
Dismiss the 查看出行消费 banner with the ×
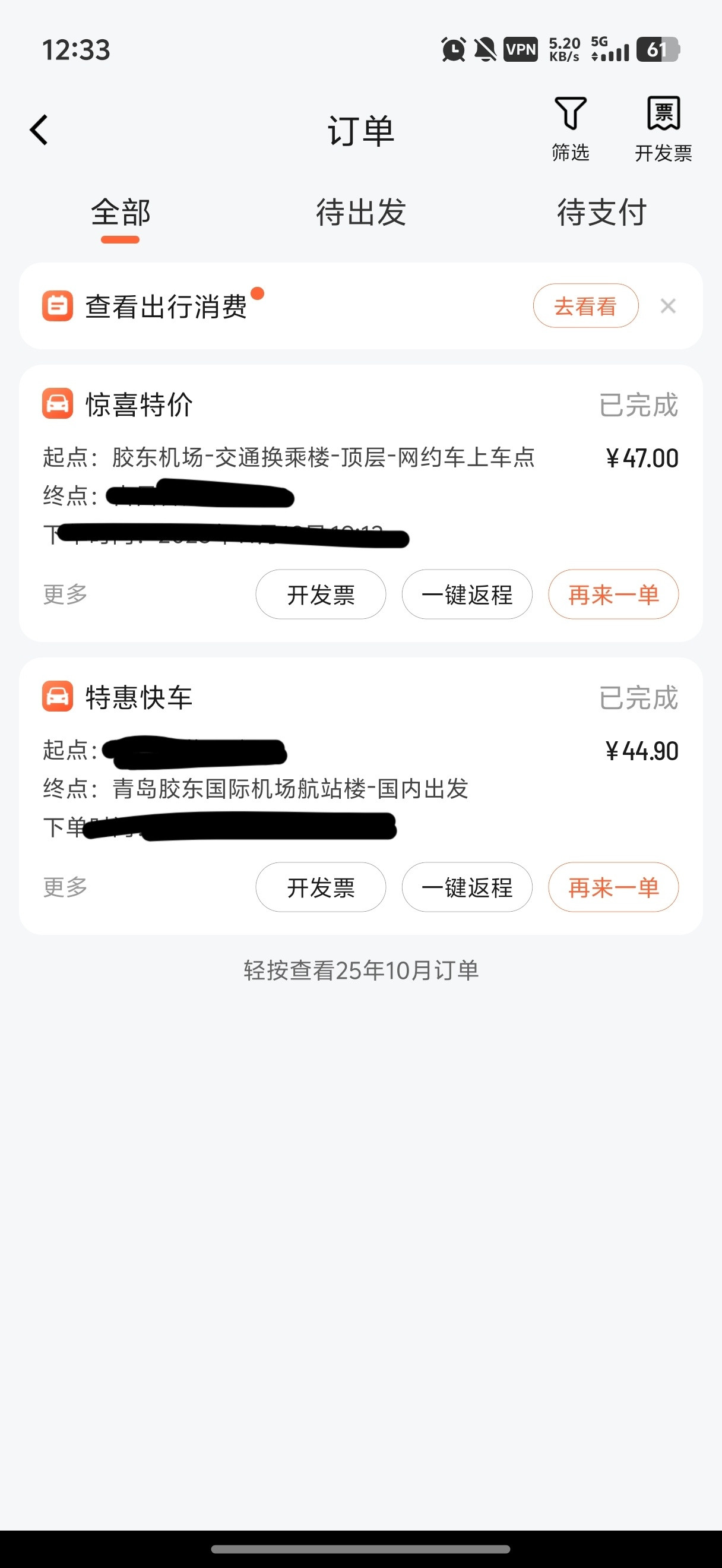pyautogui.click(x=668, y=306)
